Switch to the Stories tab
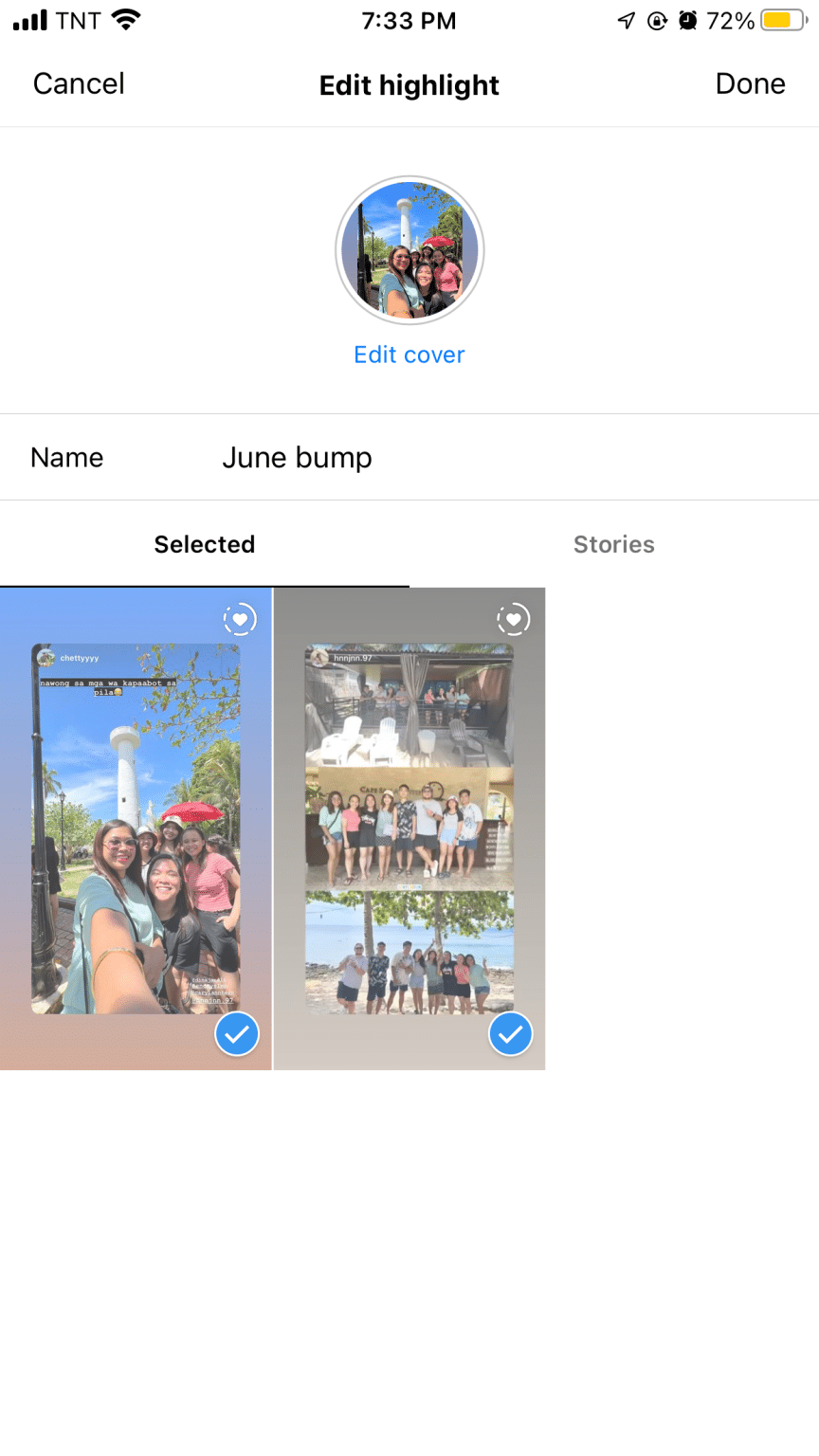Image resolution: width=819 pixels, height=1456 pixels. [614, 544]
